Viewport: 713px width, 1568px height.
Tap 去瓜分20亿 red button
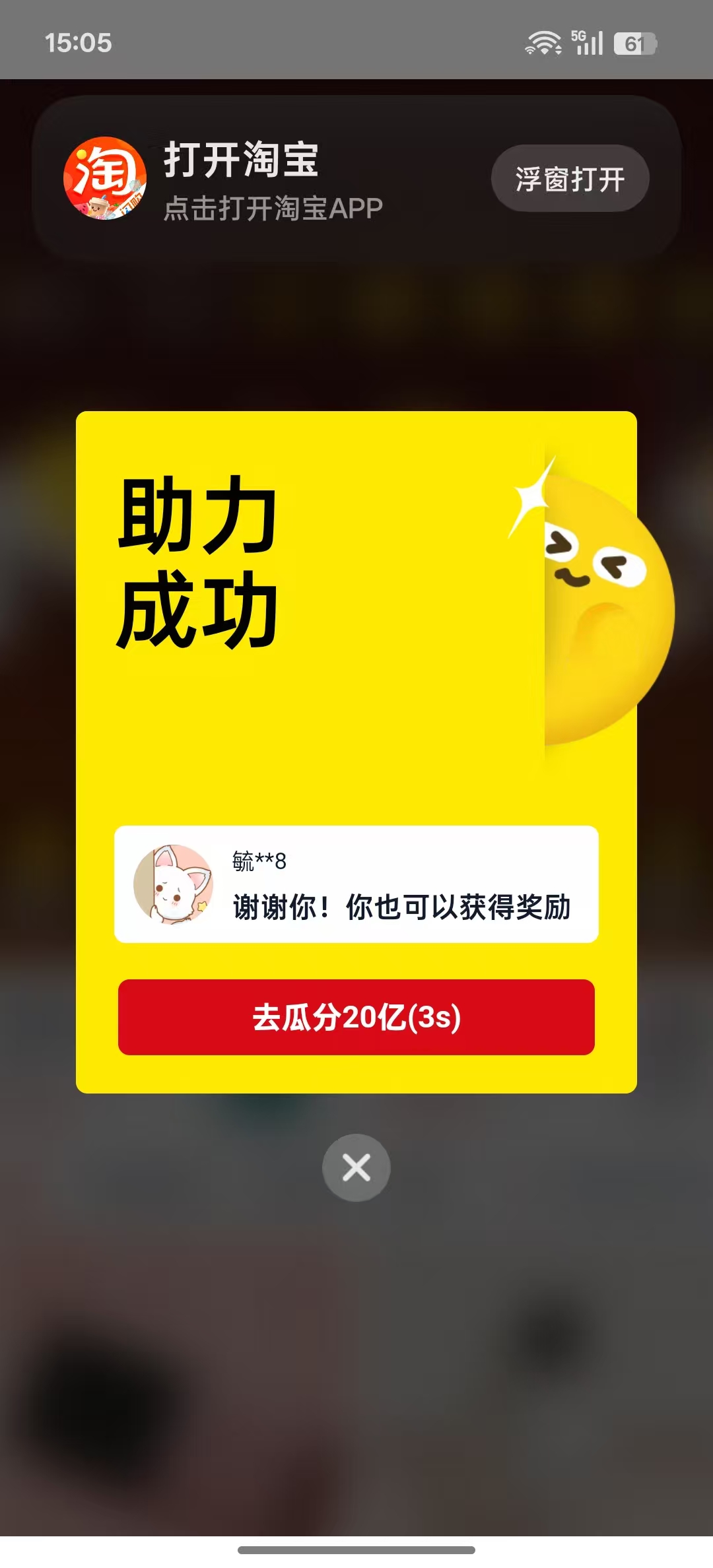356,1017
